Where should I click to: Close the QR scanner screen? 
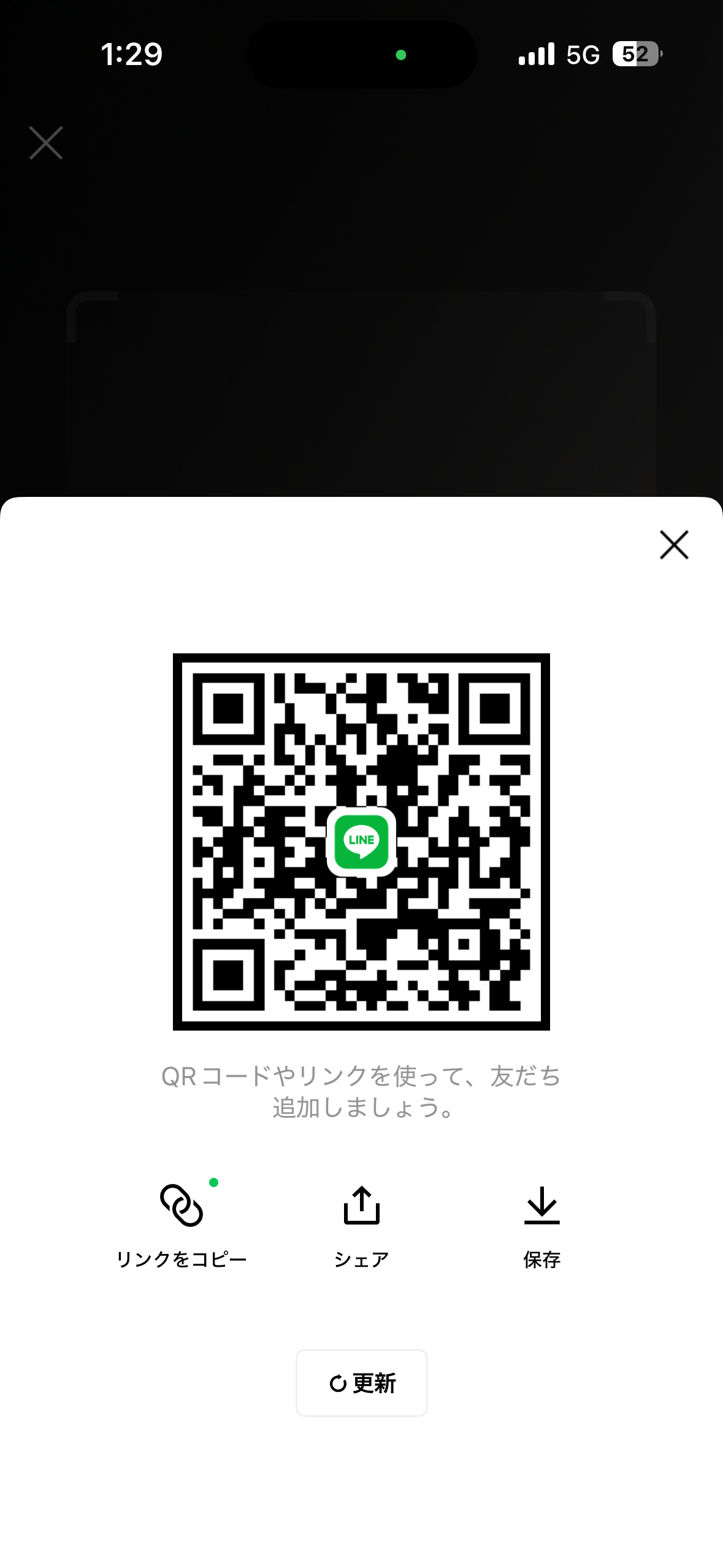pos(46,143)
